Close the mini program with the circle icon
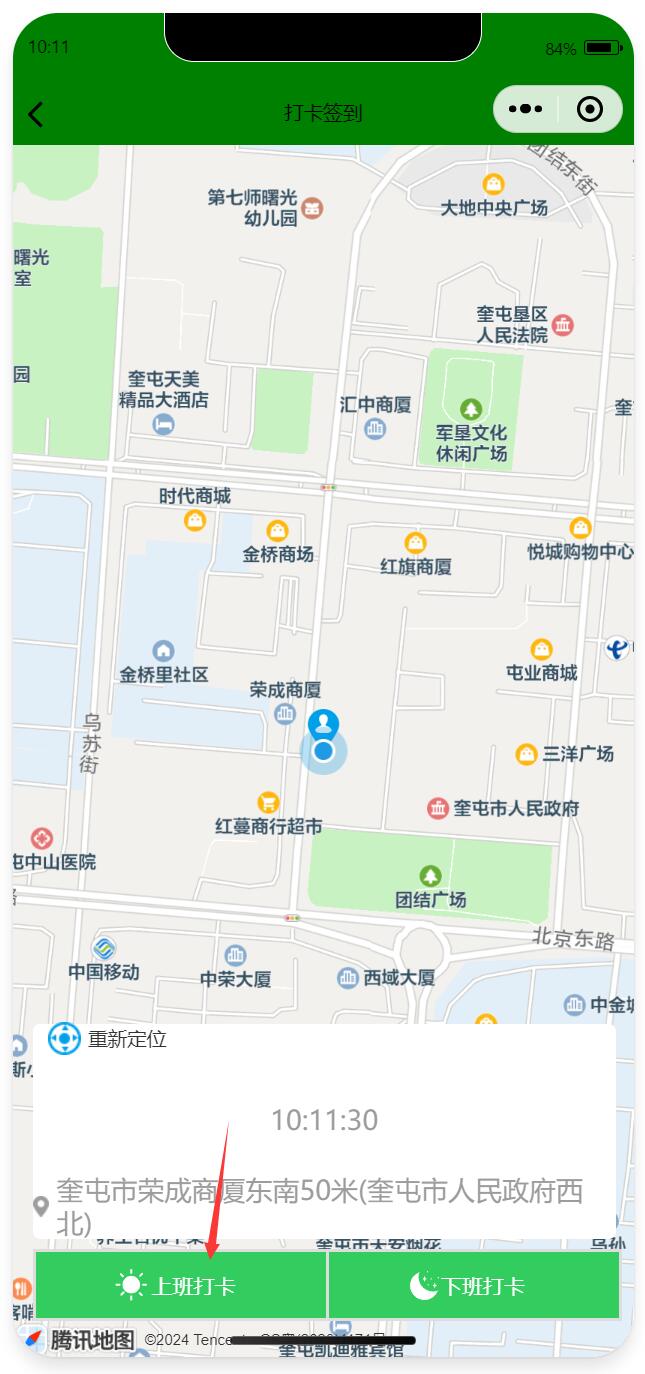This screenshot has height=1374, width=645. (590, 110)
